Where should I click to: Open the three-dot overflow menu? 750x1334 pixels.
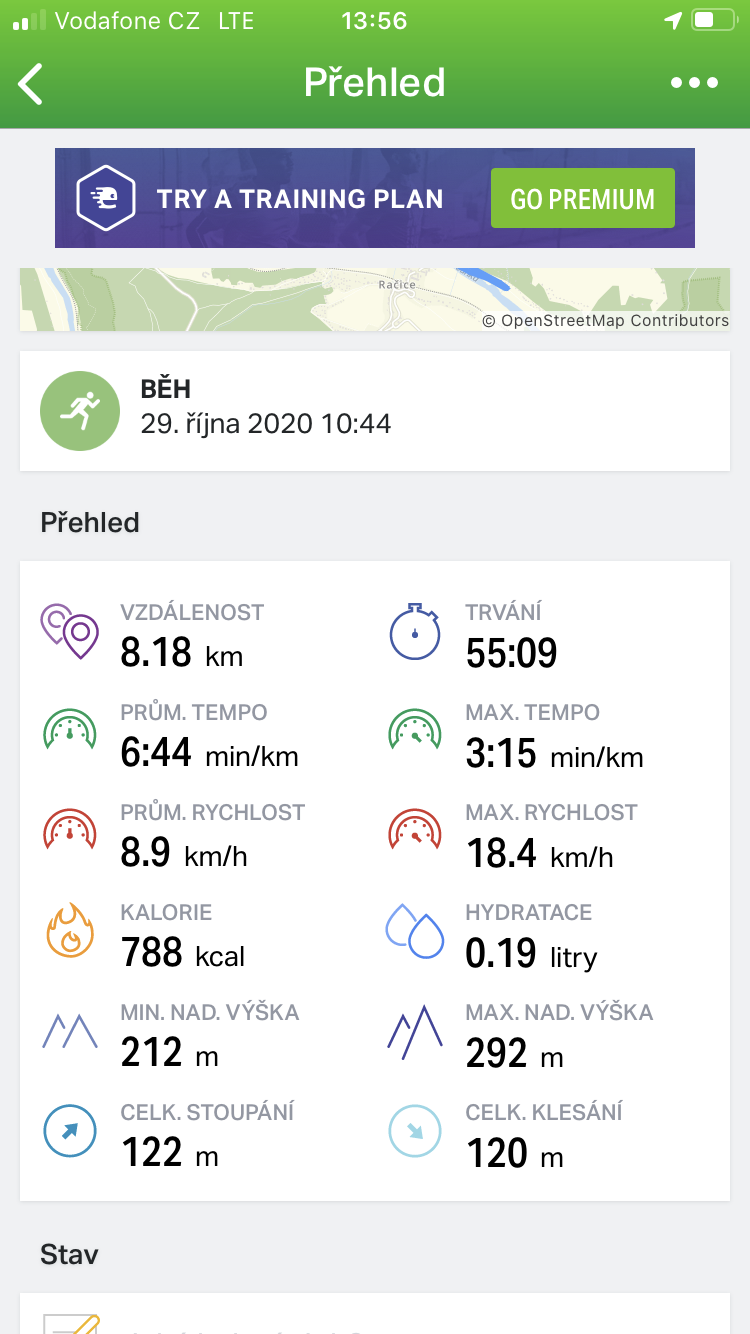point(694,83)
